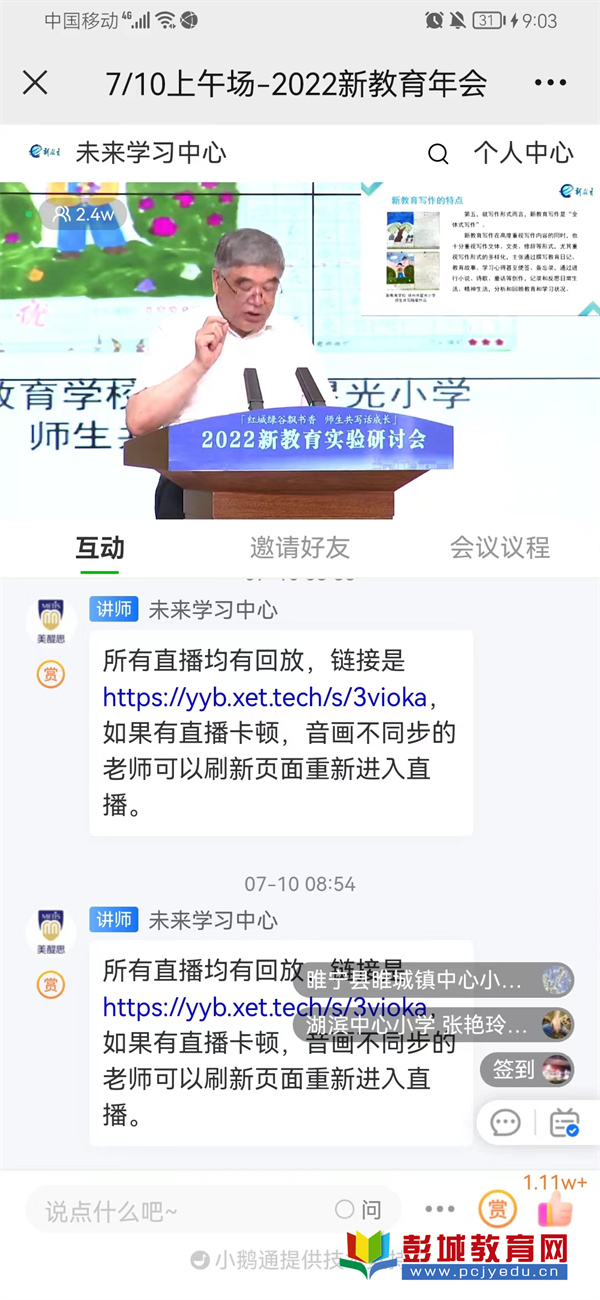Tap the 签到 check-in button
Image resolution: width=600 pixels, height=1300 pixels.
point(526,1070)
